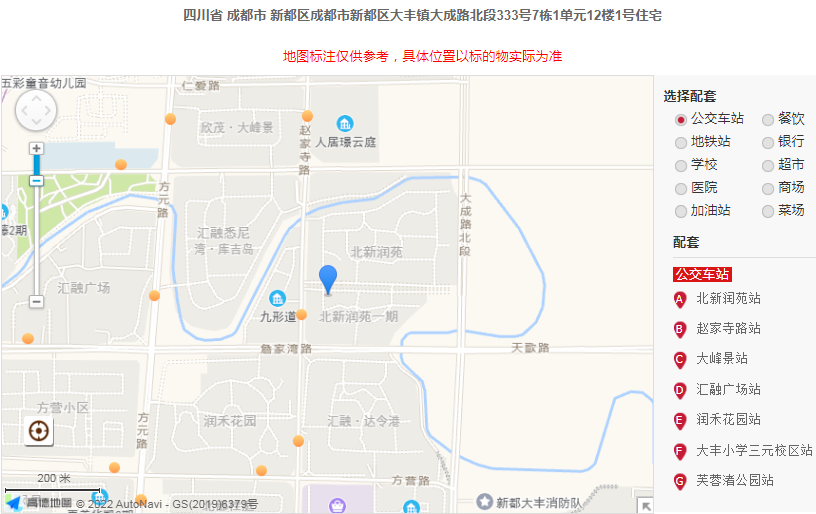Tap the map pan compass control
This screenshot has width=816, height=514.
36,110
